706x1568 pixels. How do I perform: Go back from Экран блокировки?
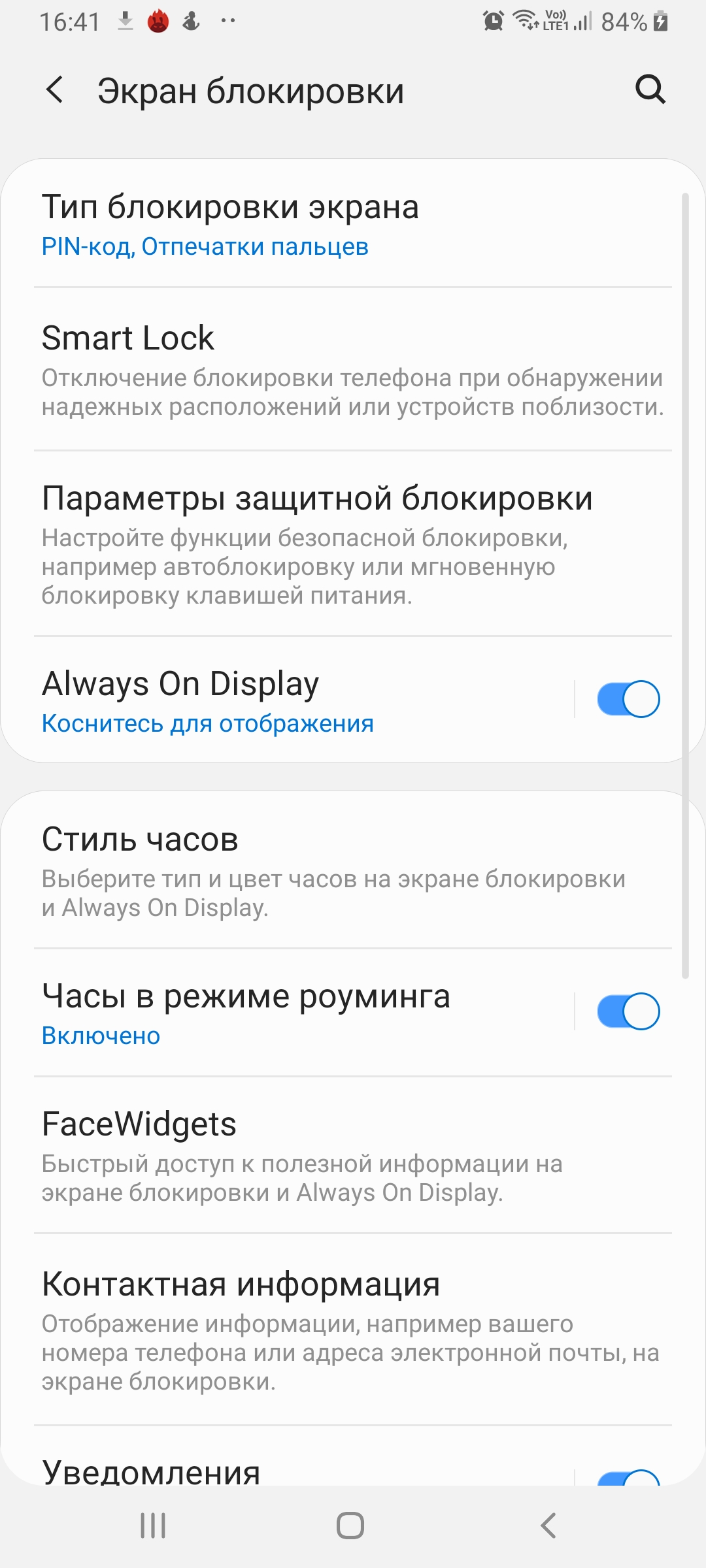coord(55,90)
